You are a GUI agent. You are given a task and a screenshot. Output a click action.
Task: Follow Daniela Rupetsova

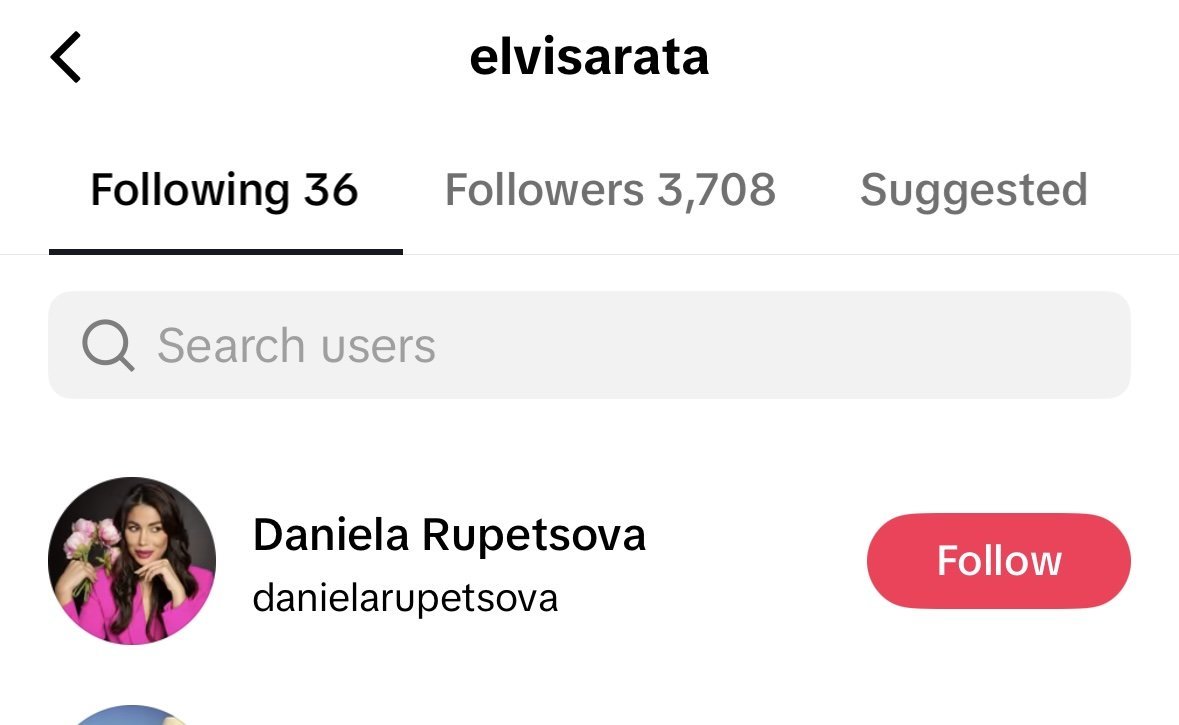tap(998, 561)
